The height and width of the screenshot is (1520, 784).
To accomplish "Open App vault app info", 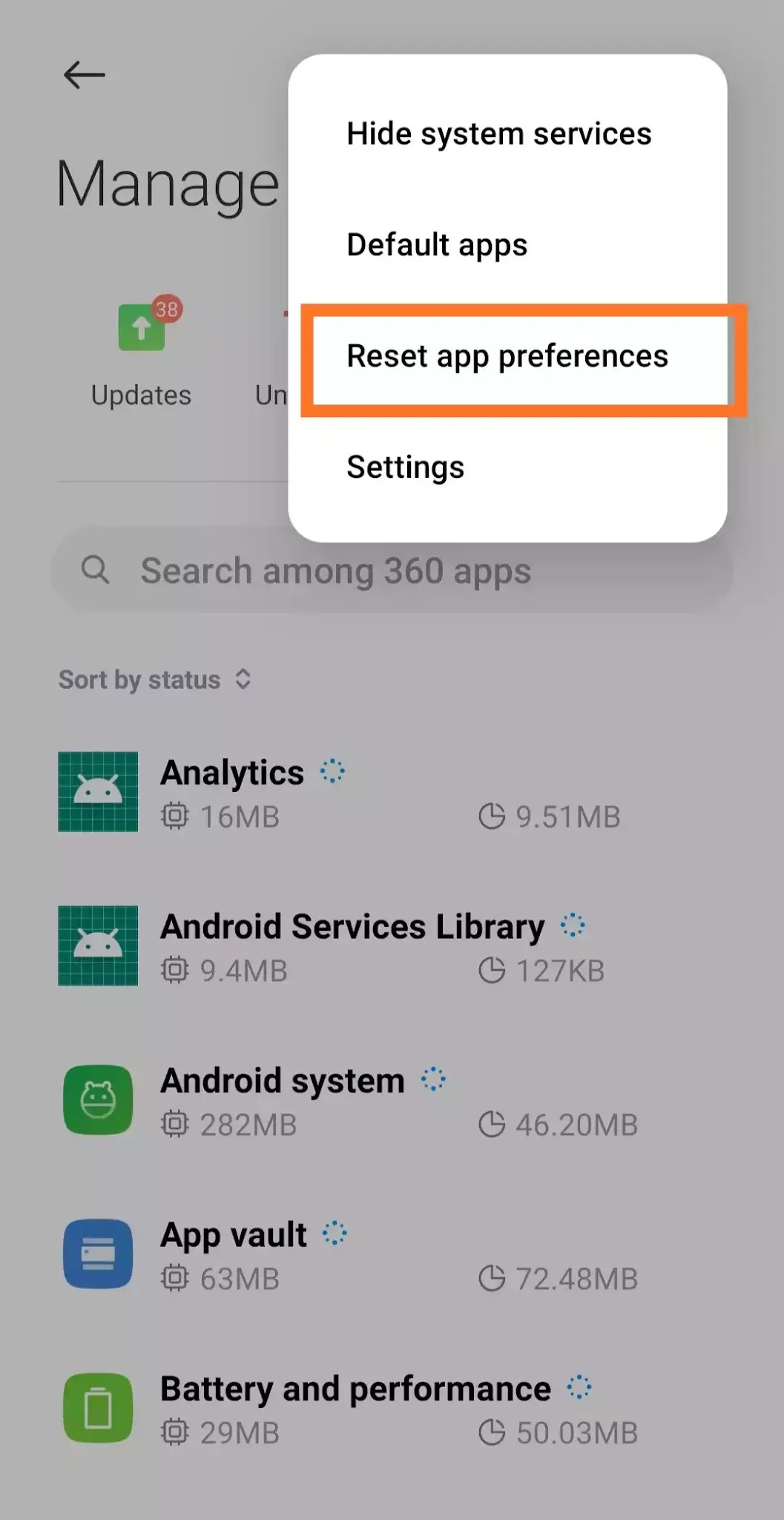I will pyautogui.click(x=392, y=1254).
